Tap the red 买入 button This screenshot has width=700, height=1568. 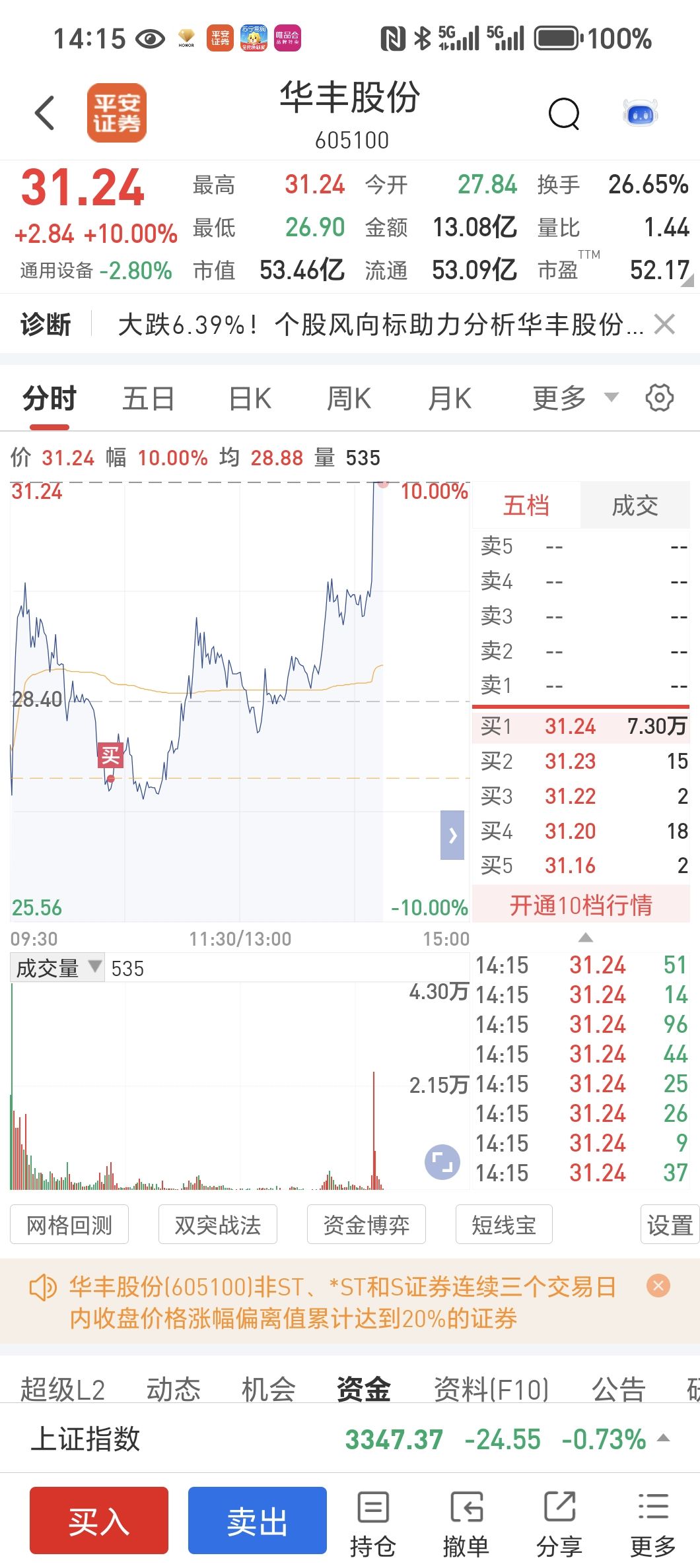coord(99,1520)
